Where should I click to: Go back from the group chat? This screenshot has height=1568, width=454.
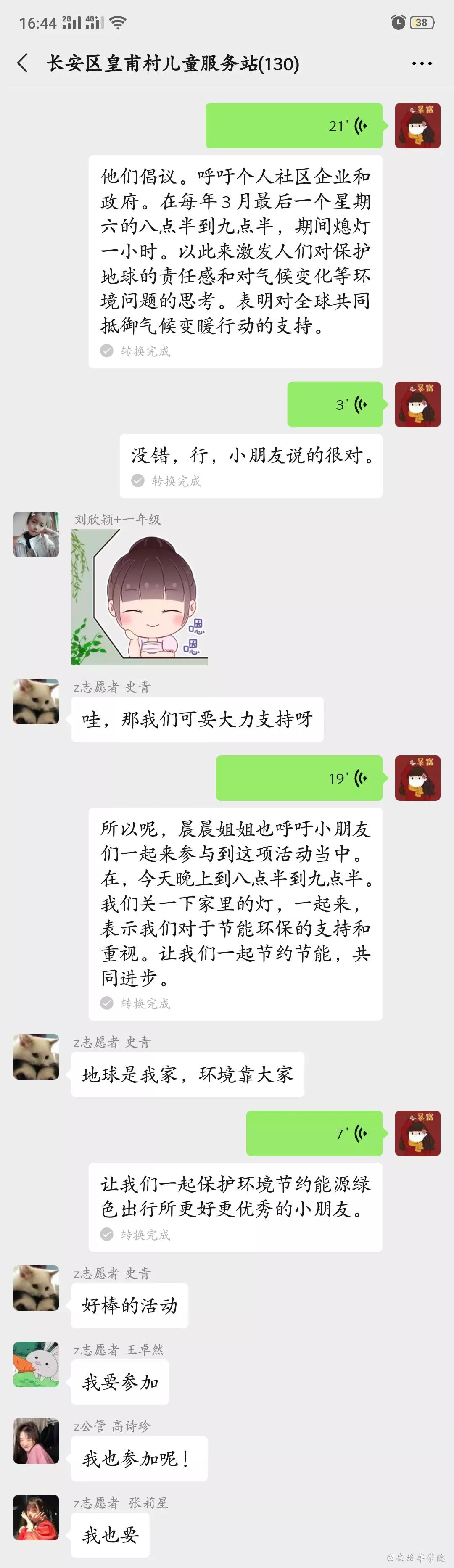pyautogui.click(x=23, y=63)
